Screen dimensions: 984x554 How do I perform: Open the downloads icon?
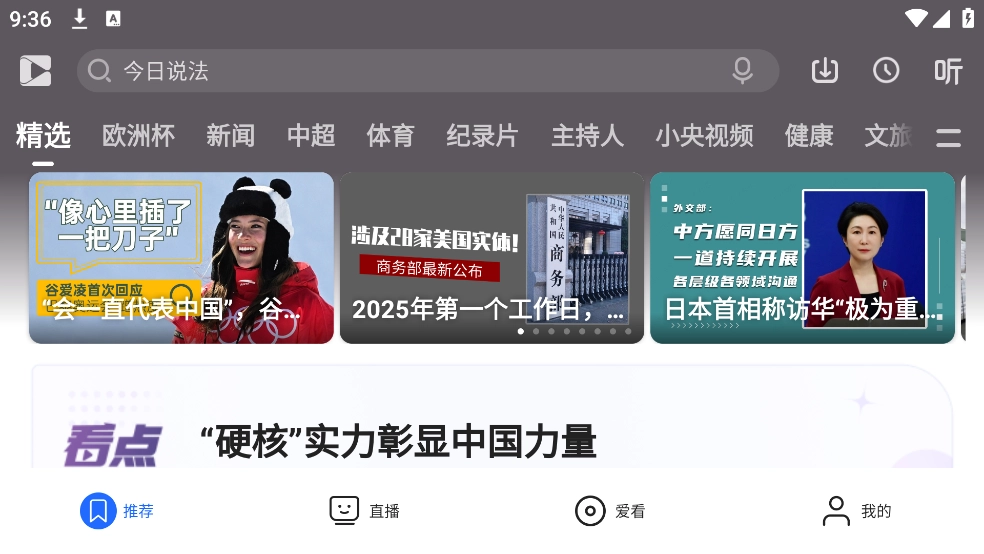[824, 70]
